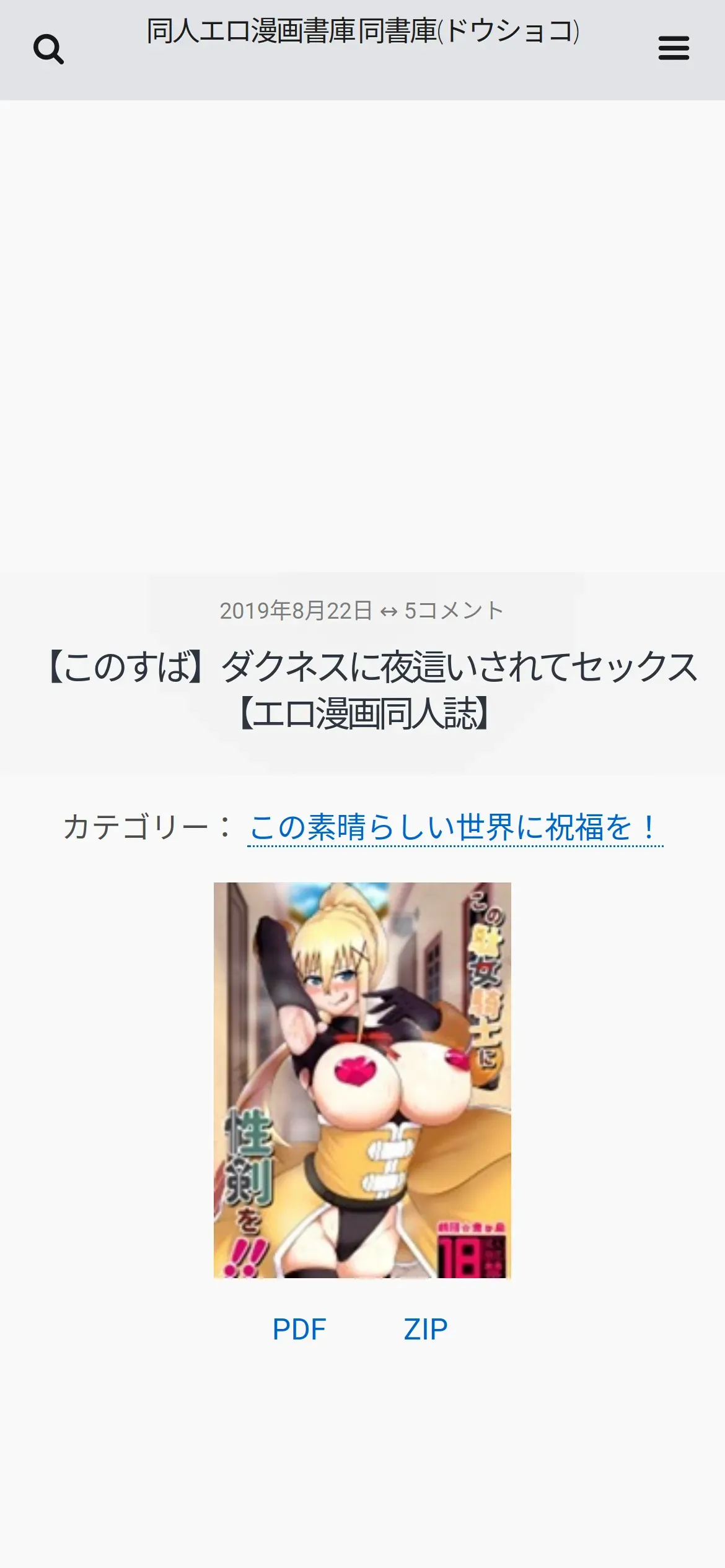Open the category link after カテゴリー
Screen dimensions: 725x1568
[455, 827]
